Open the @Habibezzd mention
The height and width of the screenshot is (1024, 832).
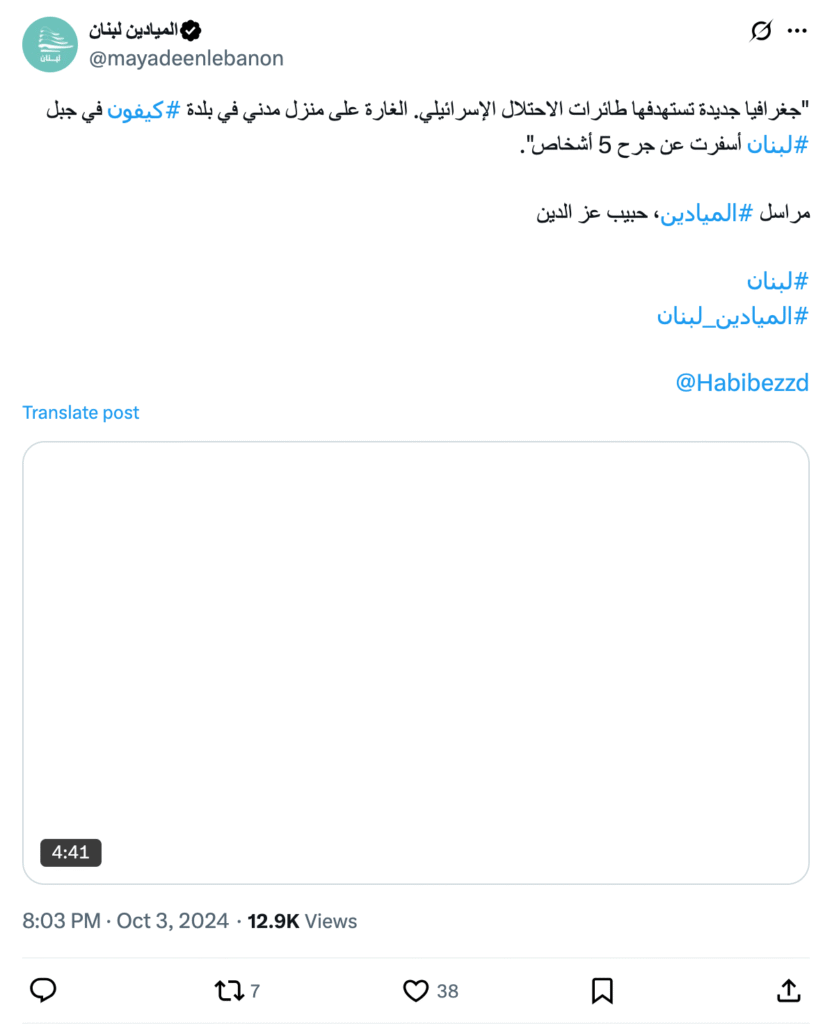click(x=742, y=382)
